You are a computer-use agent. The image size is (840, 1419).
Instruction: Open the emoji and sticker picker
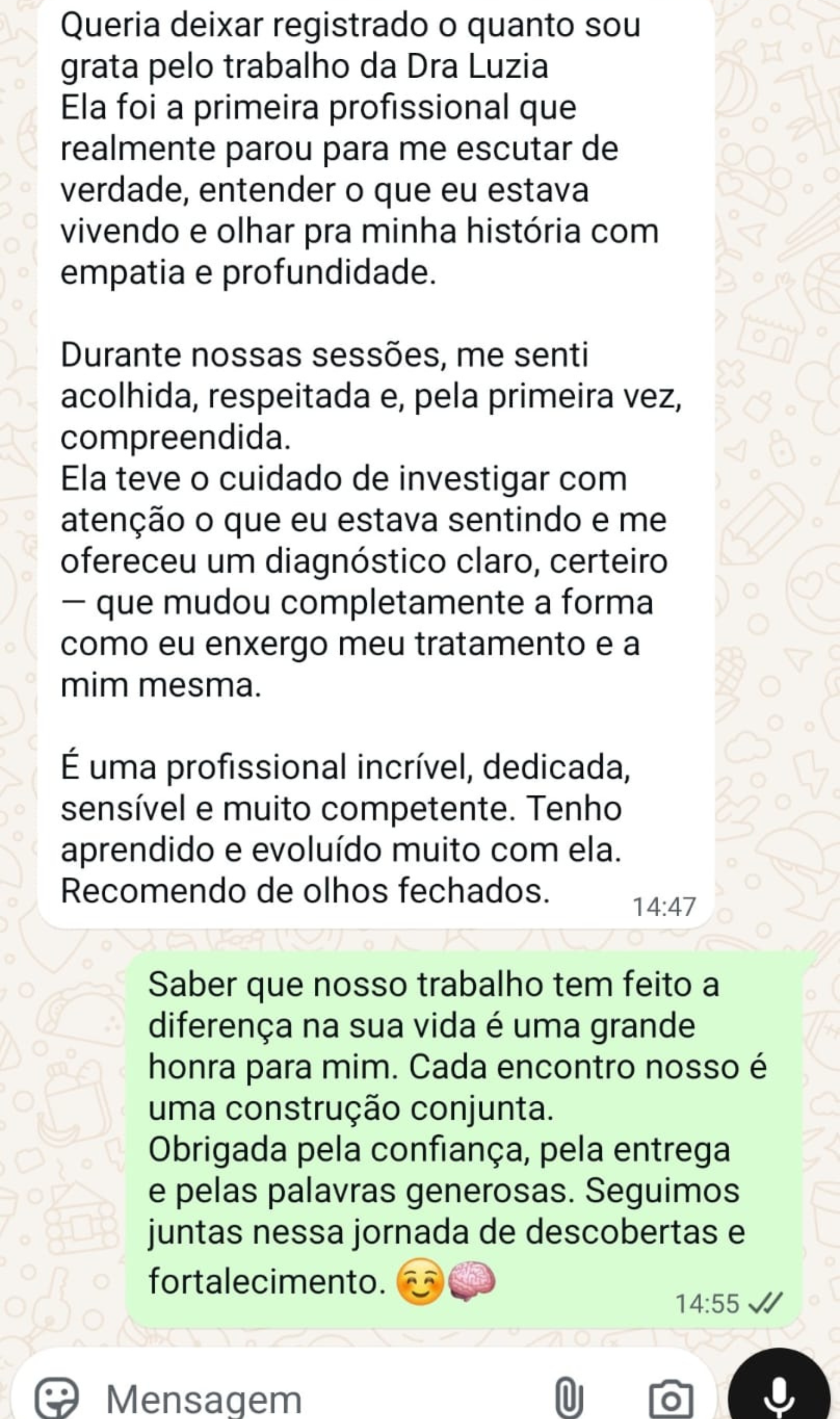56,1396
